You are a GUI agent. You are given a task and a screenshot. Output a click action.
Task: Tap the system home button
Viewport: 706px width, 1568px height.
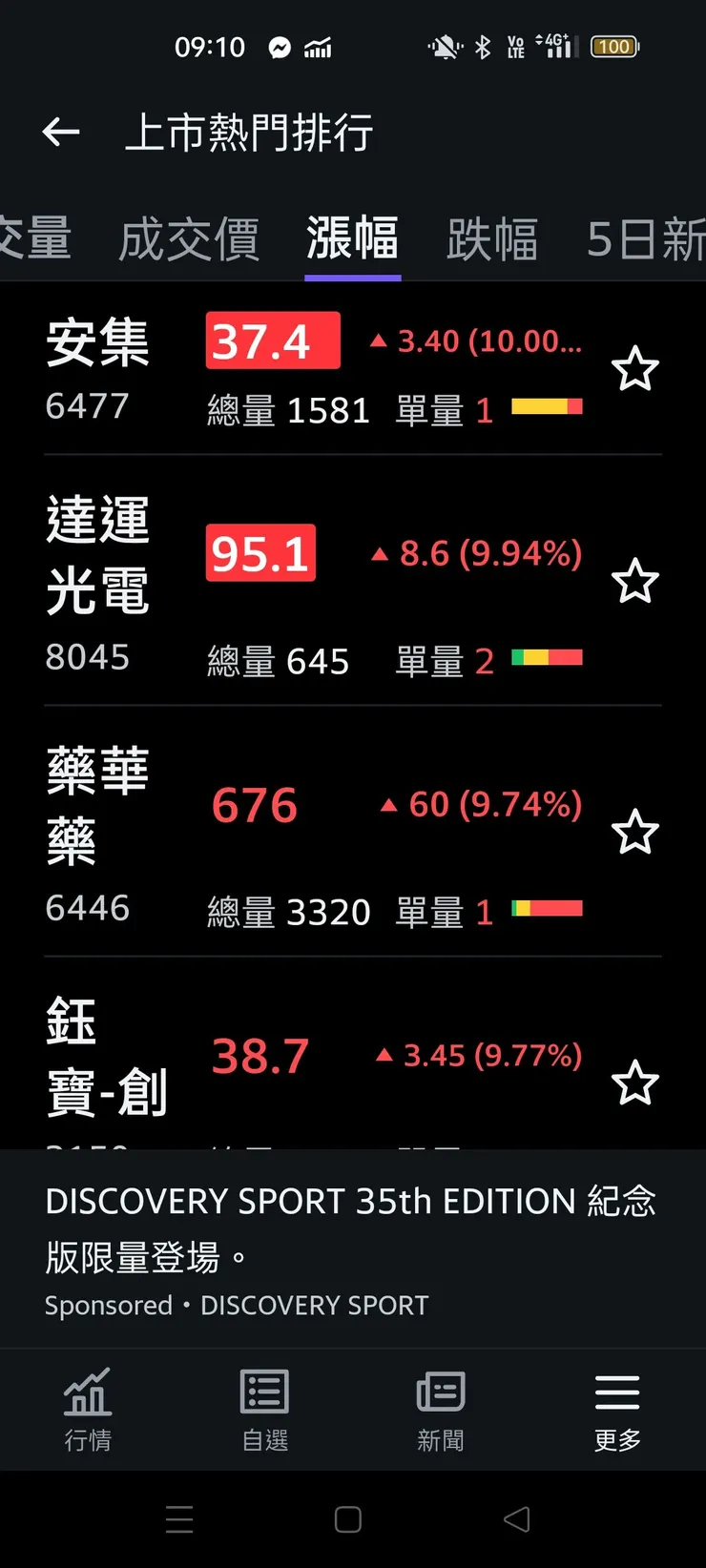[348, 1519]
